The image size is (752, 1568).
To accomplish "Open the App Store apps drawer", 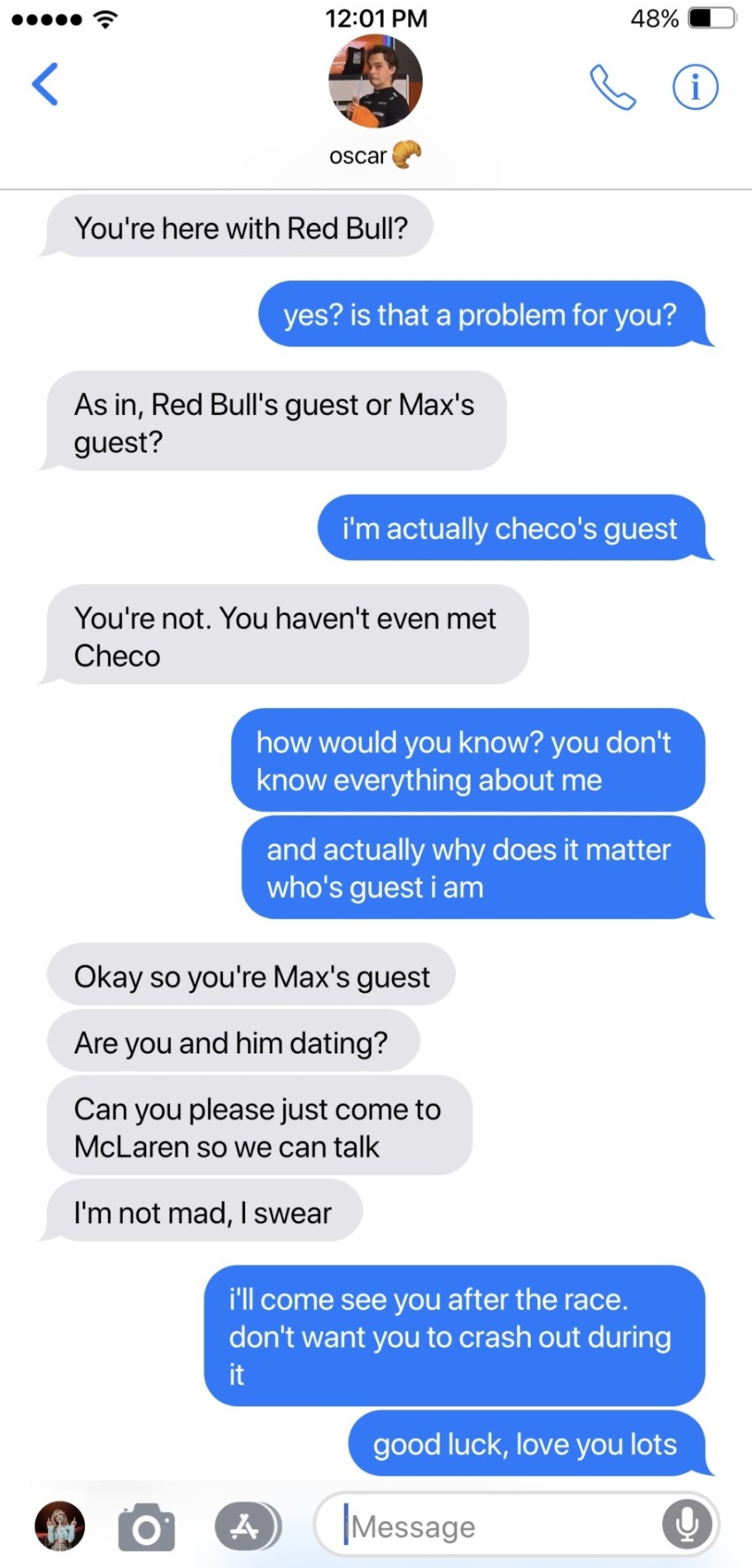I will tap(247, 1526).
